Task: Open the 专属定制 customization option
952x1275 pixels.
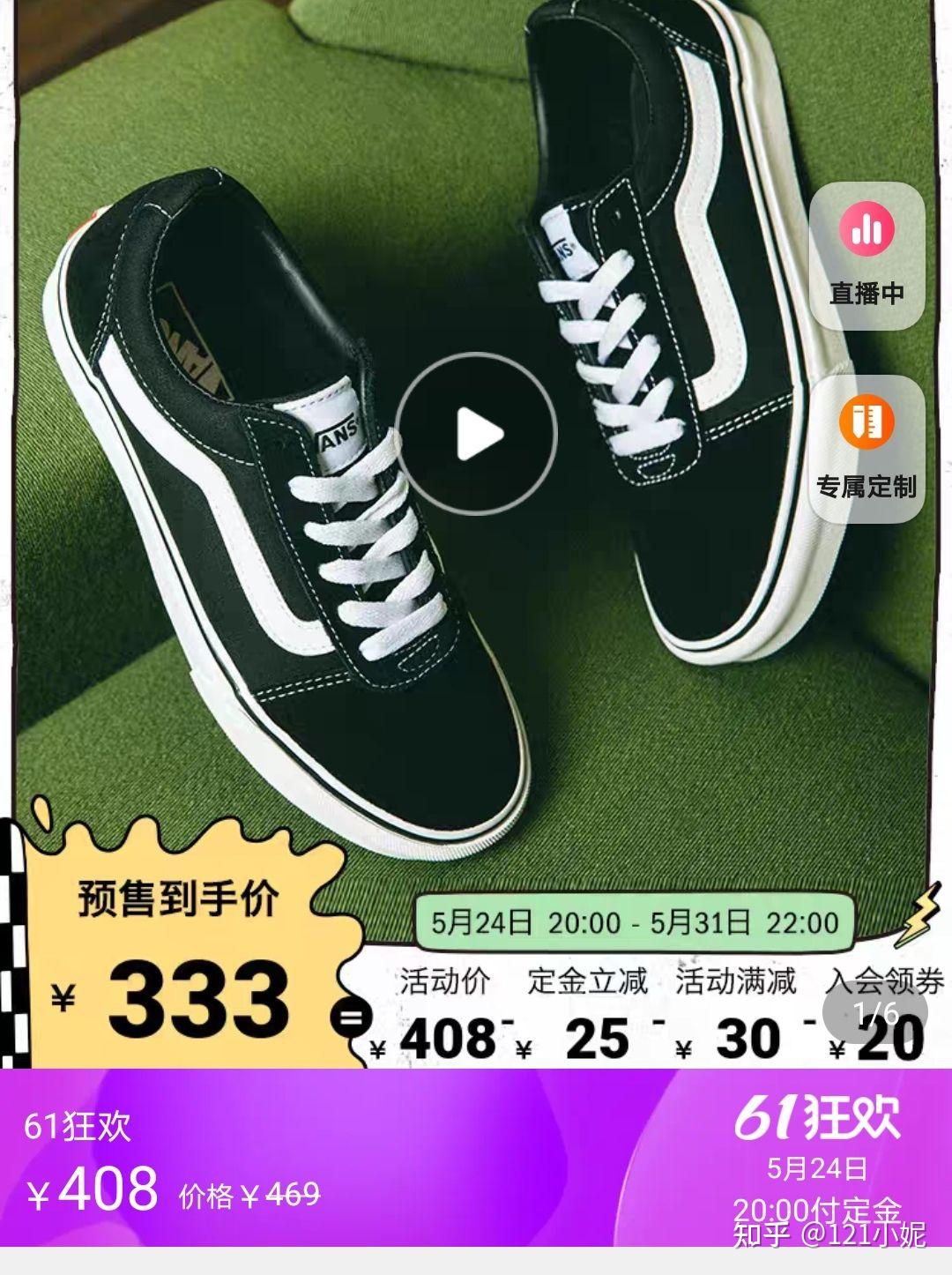Action: coord(866,448)
